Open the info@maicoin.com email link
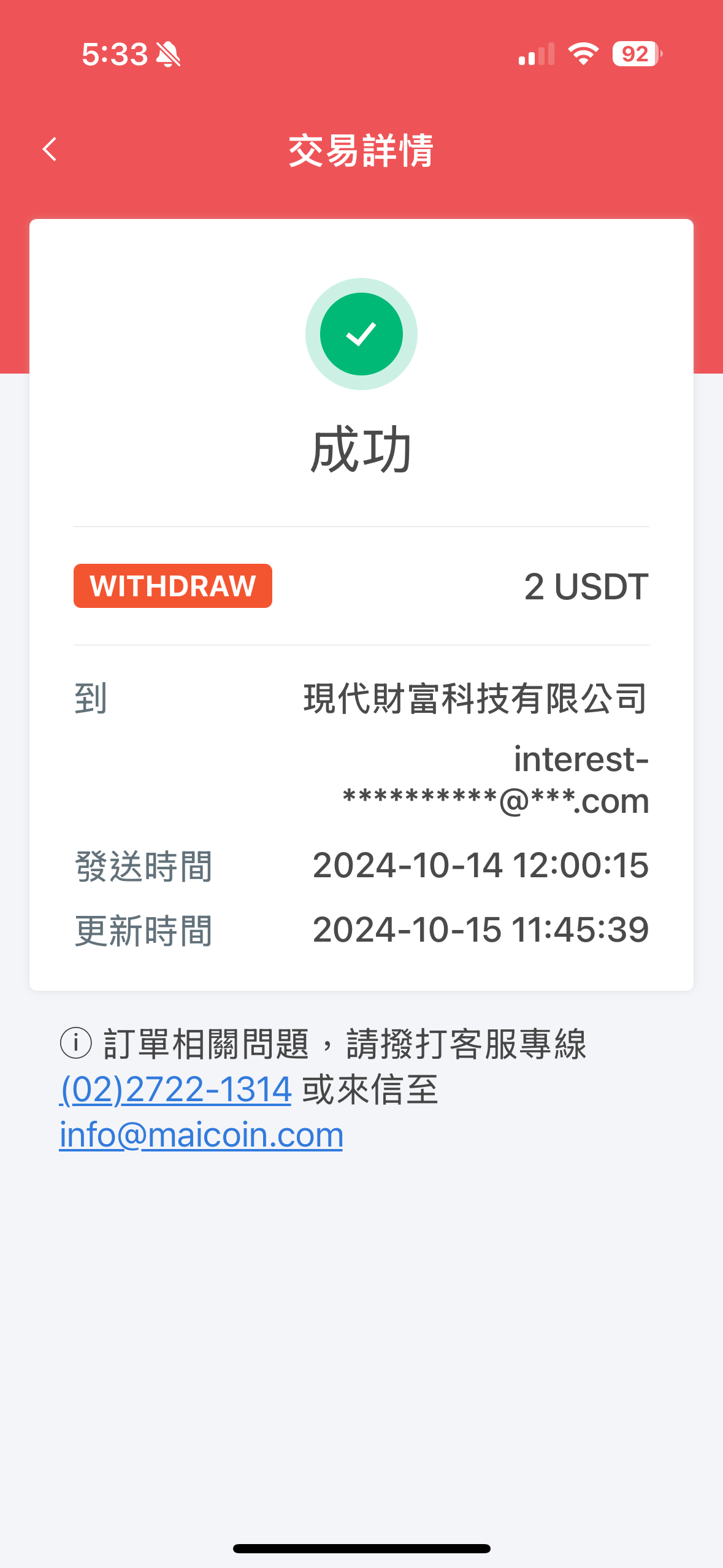Image resolution: width=723 pixels, height=1568 pixels. [201, 1135]
